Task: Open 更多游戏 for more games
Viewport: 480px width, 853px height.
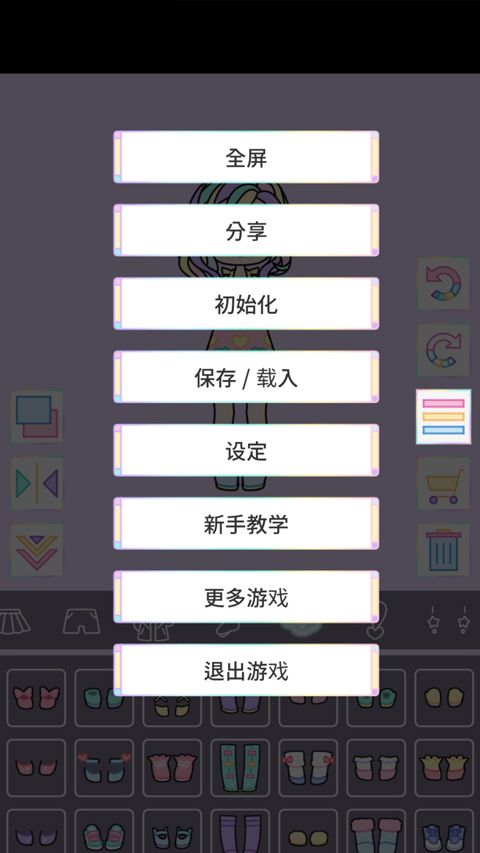Action: pyautogui.click(x=246, y=597)
